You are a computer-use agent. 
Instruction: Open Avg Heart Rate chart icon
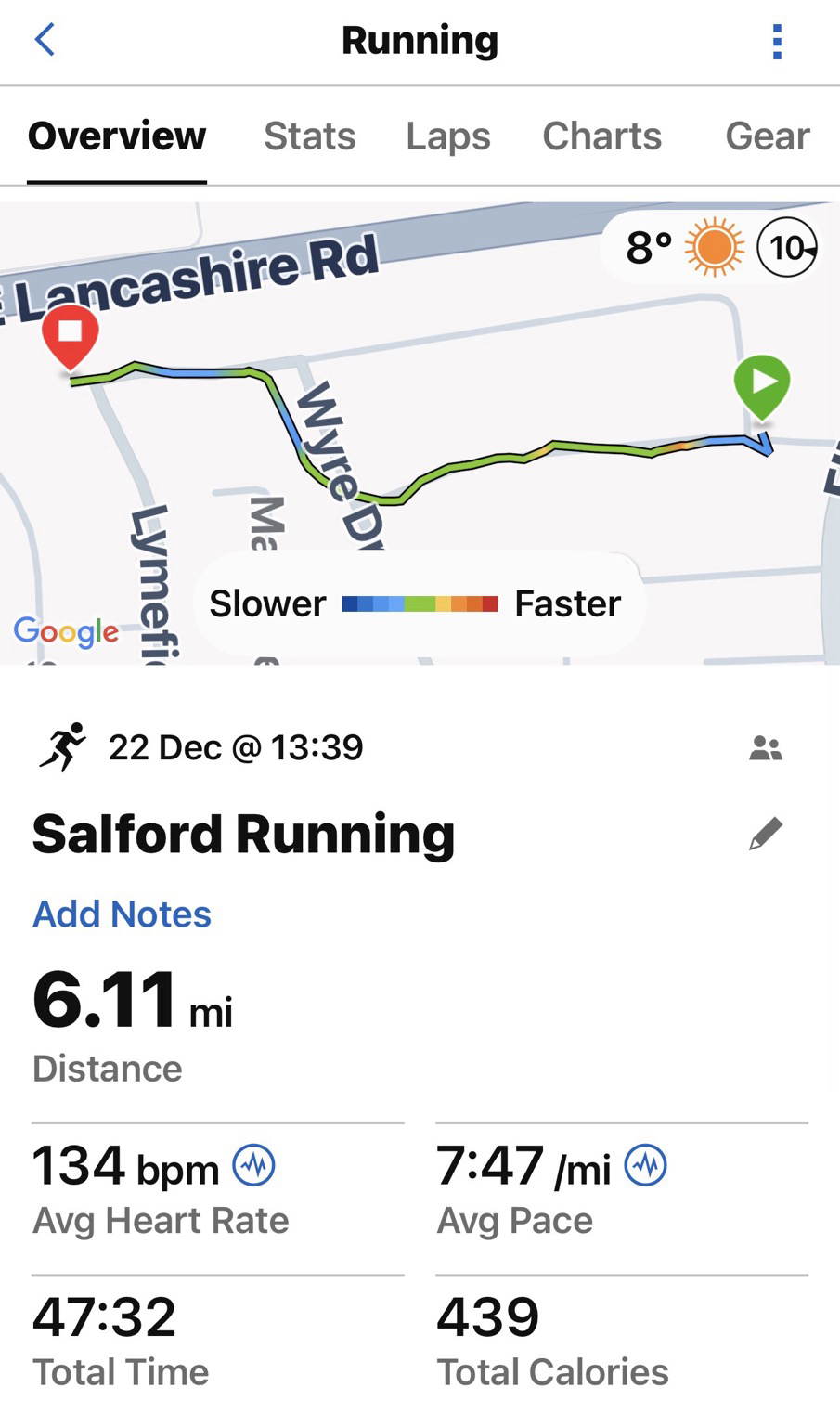(x=253, y=1165)
